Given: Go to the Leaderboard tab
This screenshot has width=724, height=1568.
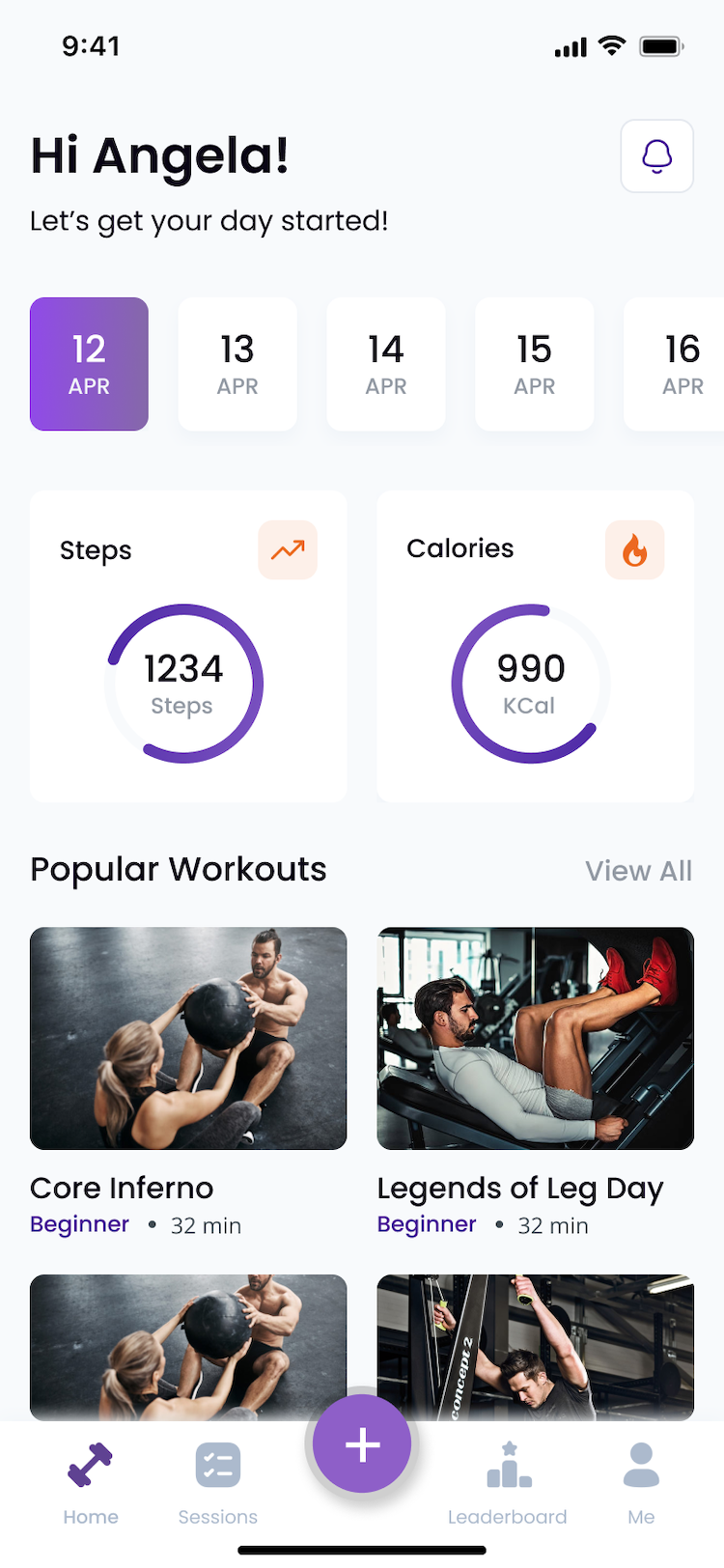Looking at the screenshot, I should pos(508,1483).
